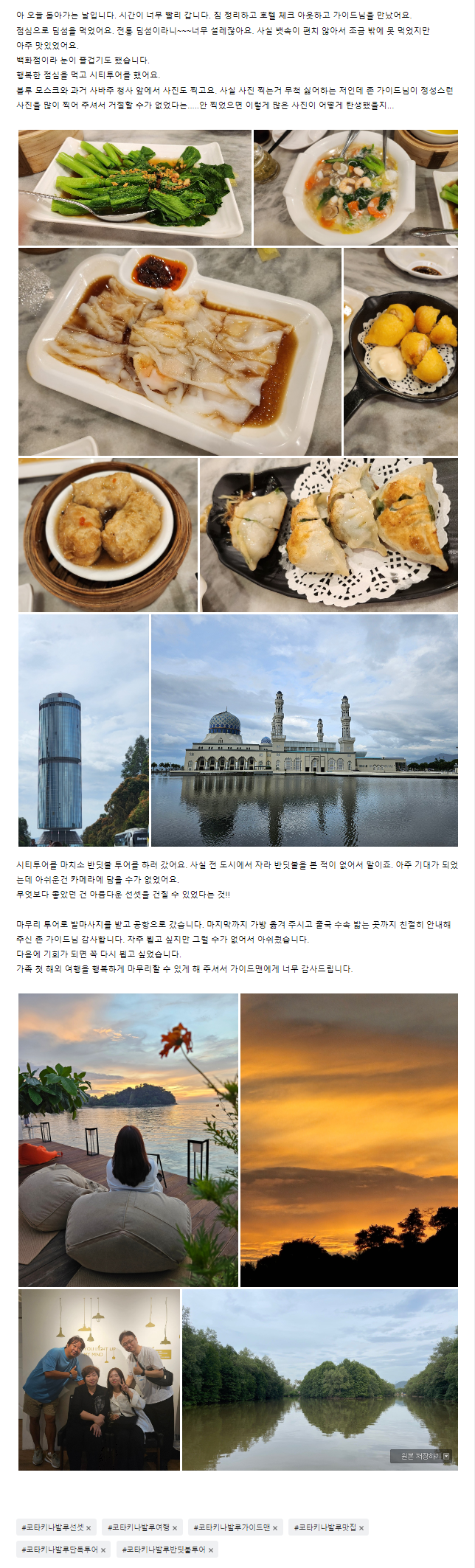The width and height of the screenshot is (475, 1568).
Task: Tap the 원본 저장하기 button on the river photo
Action: click(420, 1456)
